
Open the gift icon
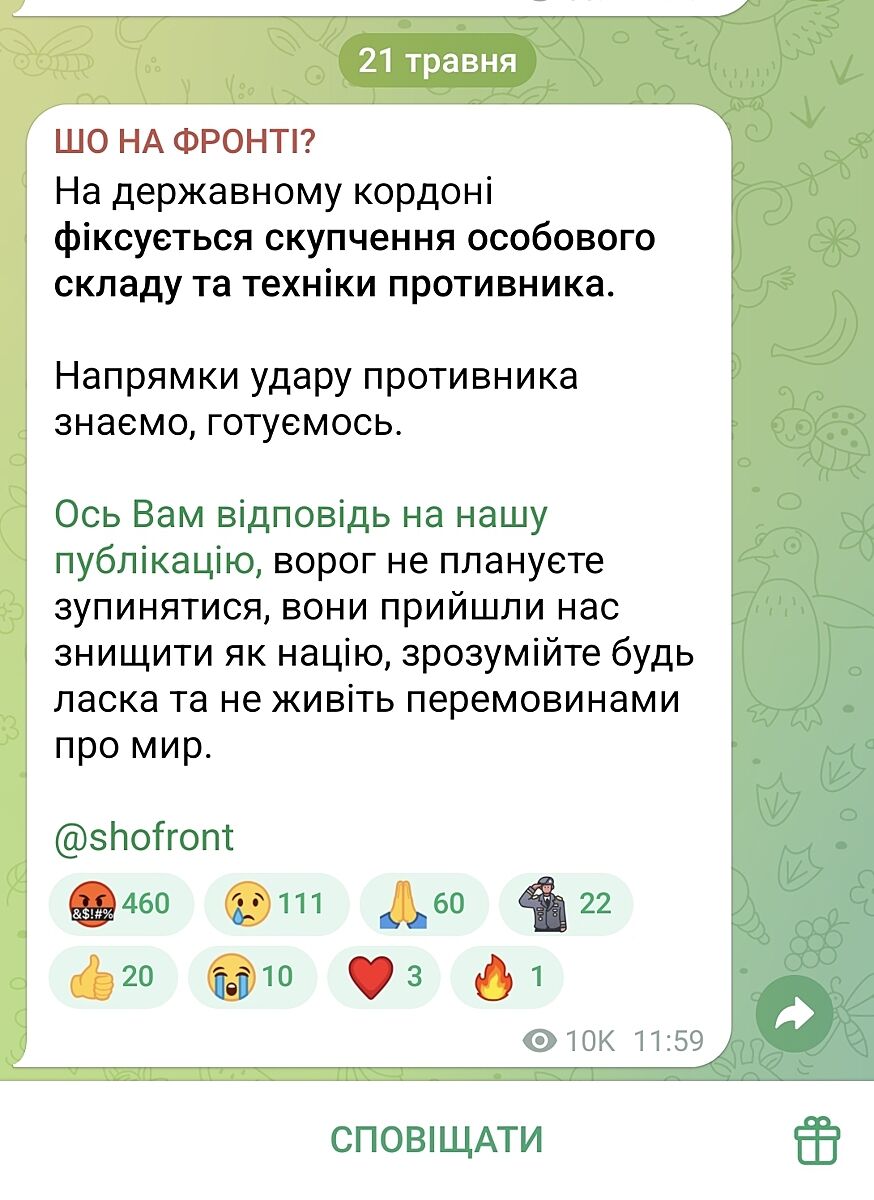(x=816, y=1140)
